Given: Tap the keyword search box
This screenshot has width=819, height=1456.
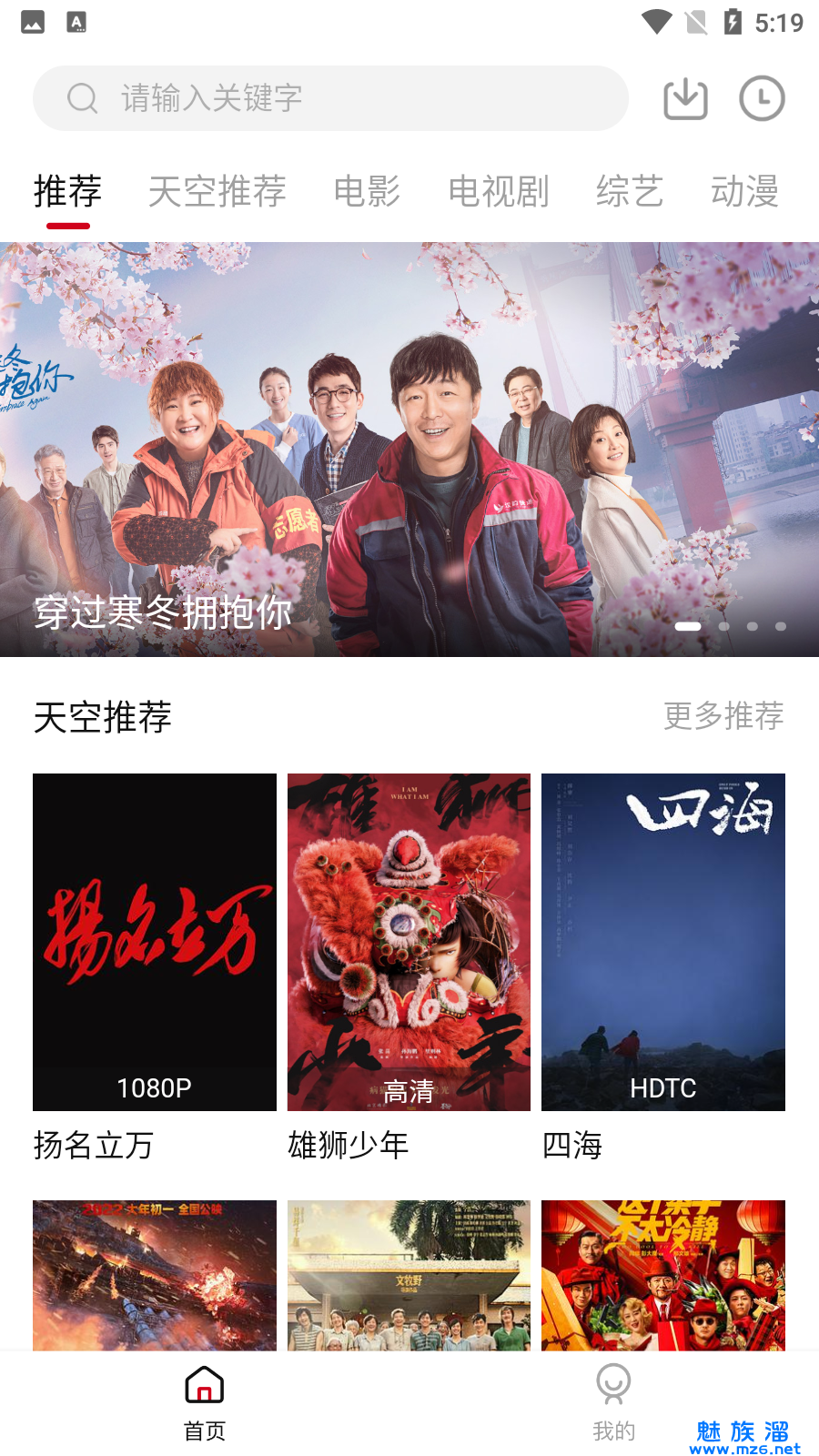Looking at the screenshot, I should (329, 98).
